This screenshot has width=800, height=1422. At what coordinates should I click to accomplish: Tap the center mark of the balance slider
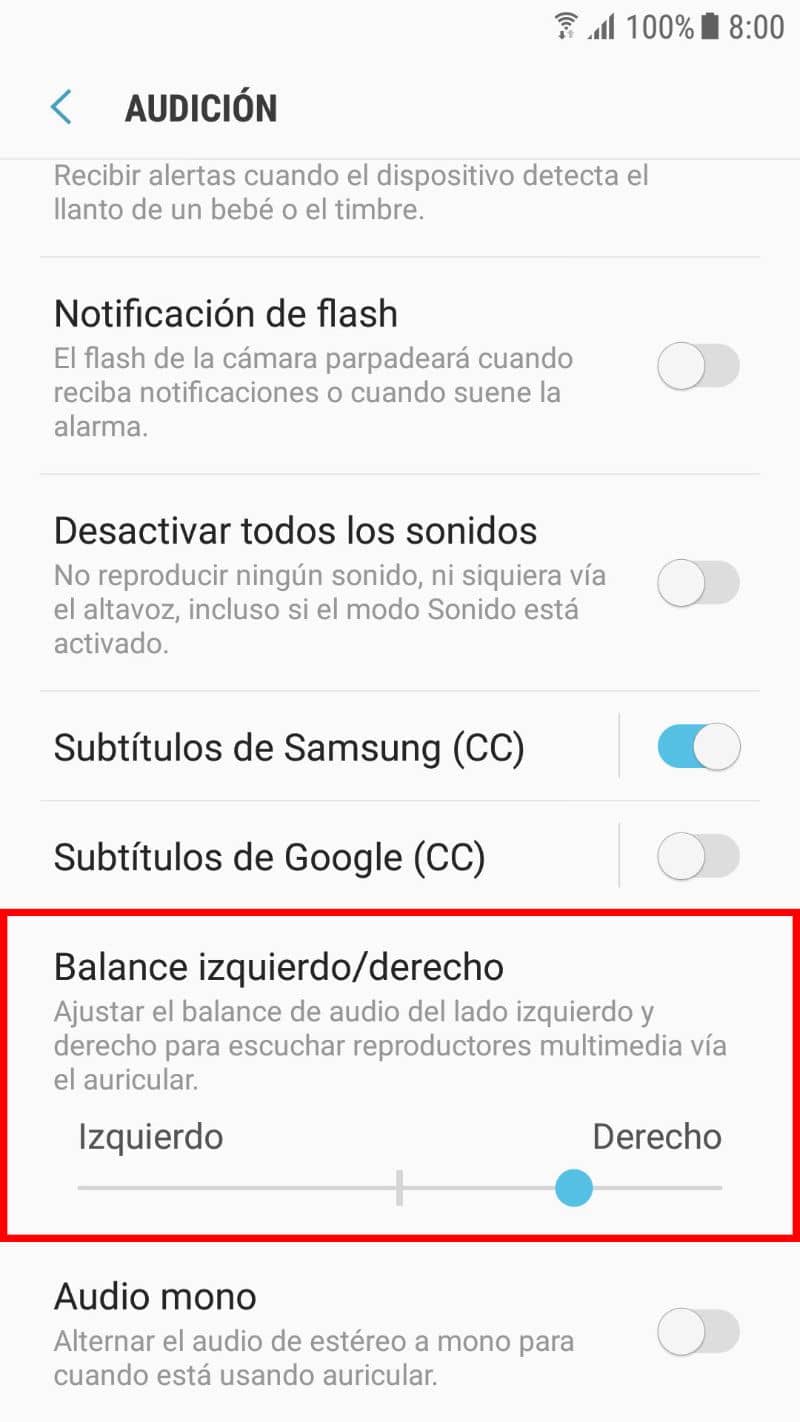399,1188
